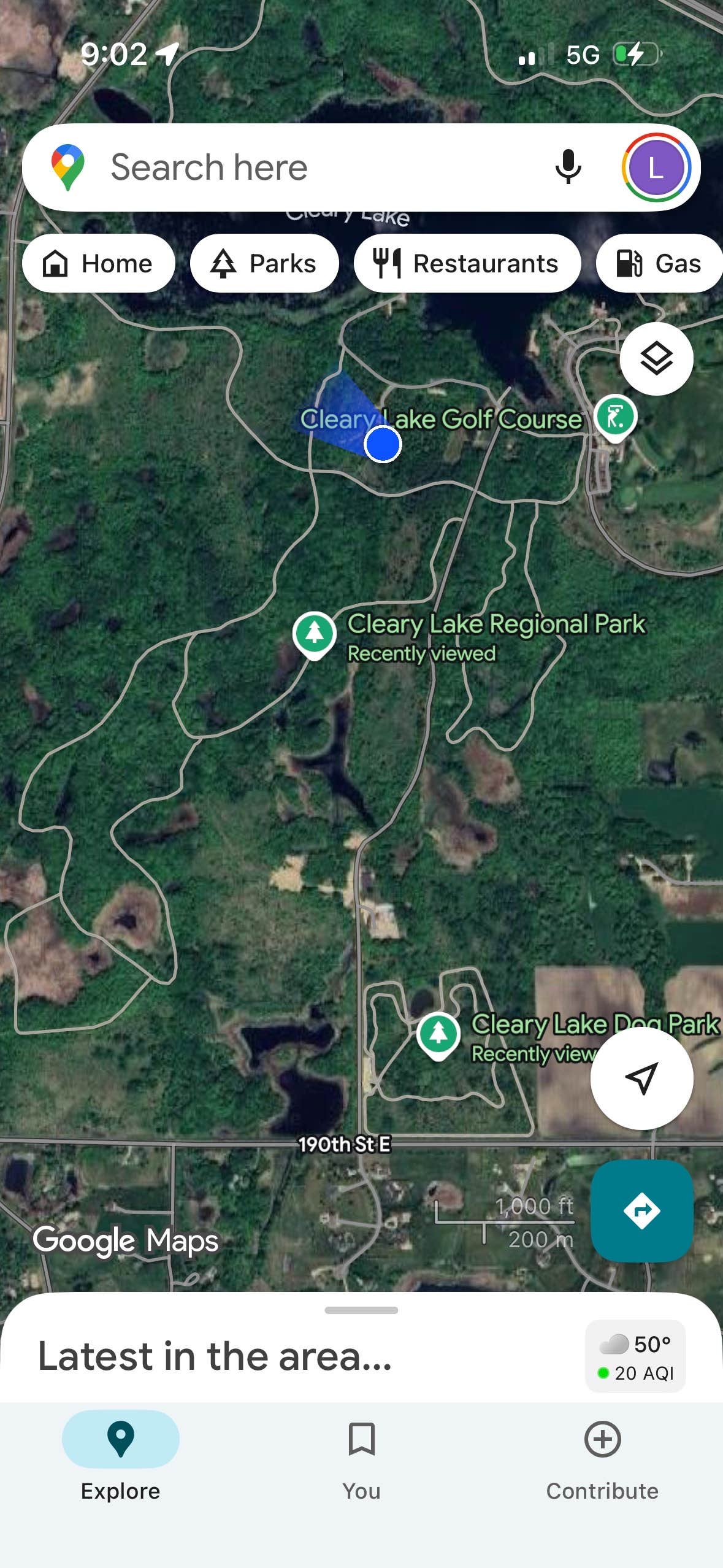This screenshot has height=1568, width=723.
Task: Start voice search with the microphone
Action: click(x=568, y=167)
